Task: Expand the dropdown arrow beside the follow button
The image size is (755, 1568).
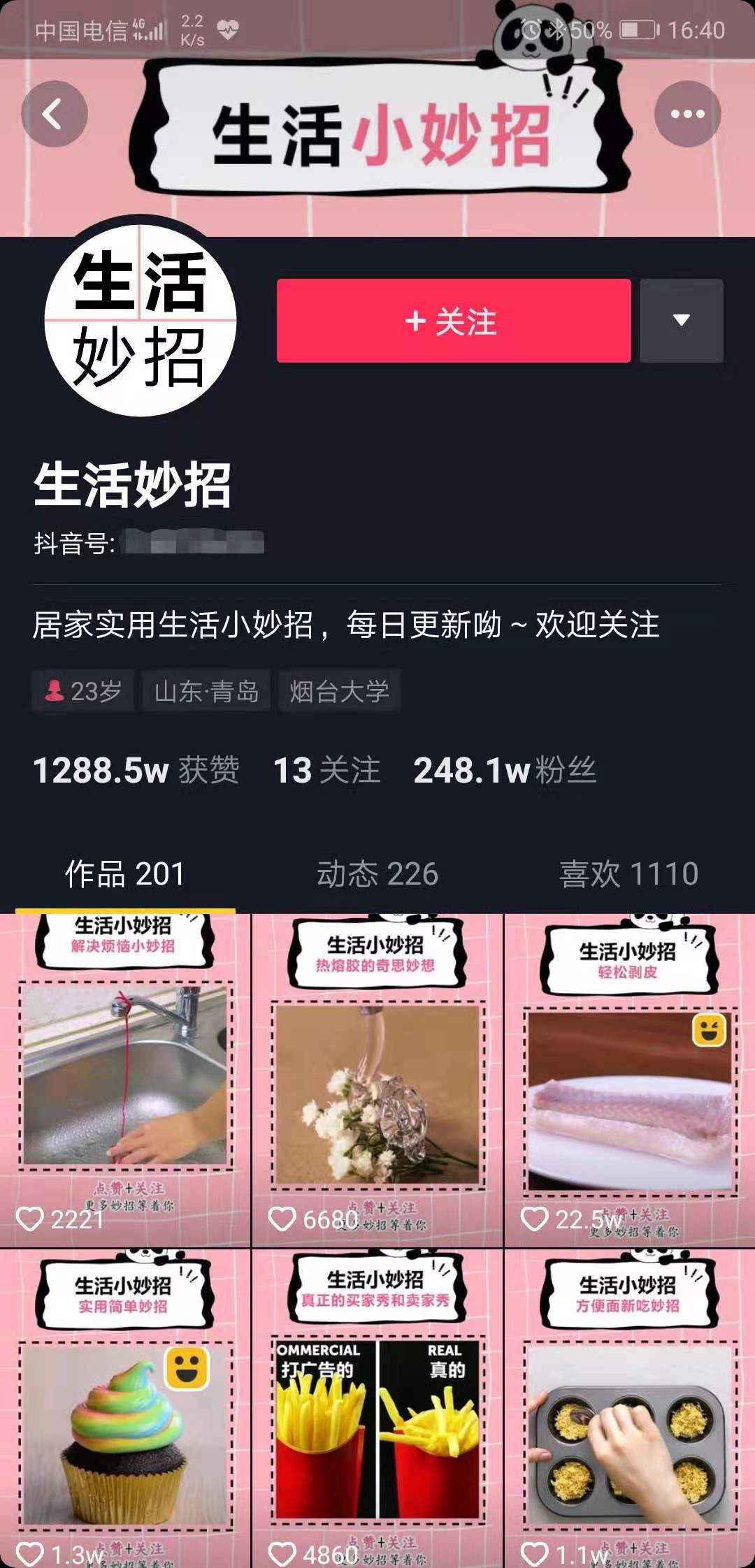Action: click(682, 321)
